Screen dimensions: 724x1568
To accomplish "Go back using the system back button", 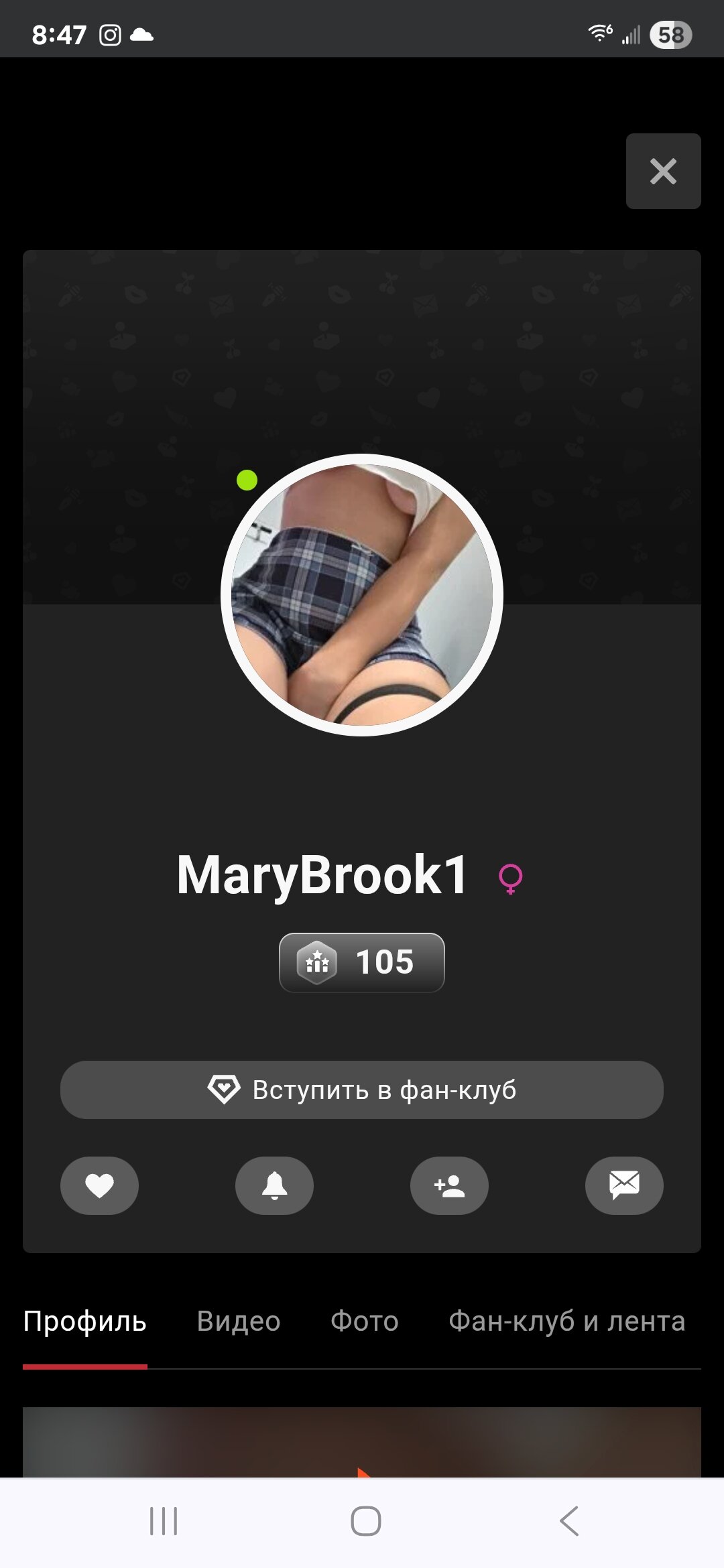I will point(568,1520).
